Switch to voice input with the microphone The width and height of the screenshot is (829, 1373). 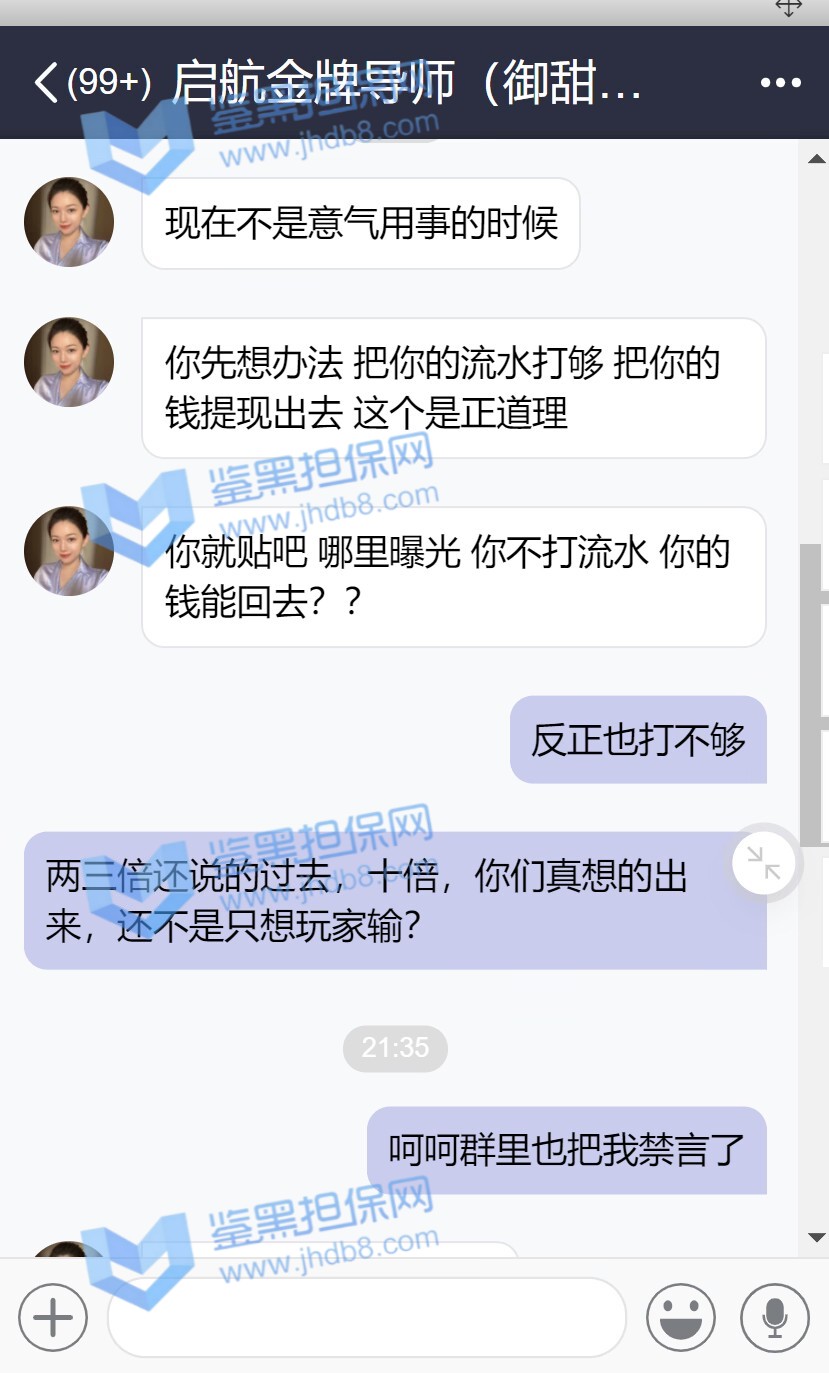pos(774,1317)
